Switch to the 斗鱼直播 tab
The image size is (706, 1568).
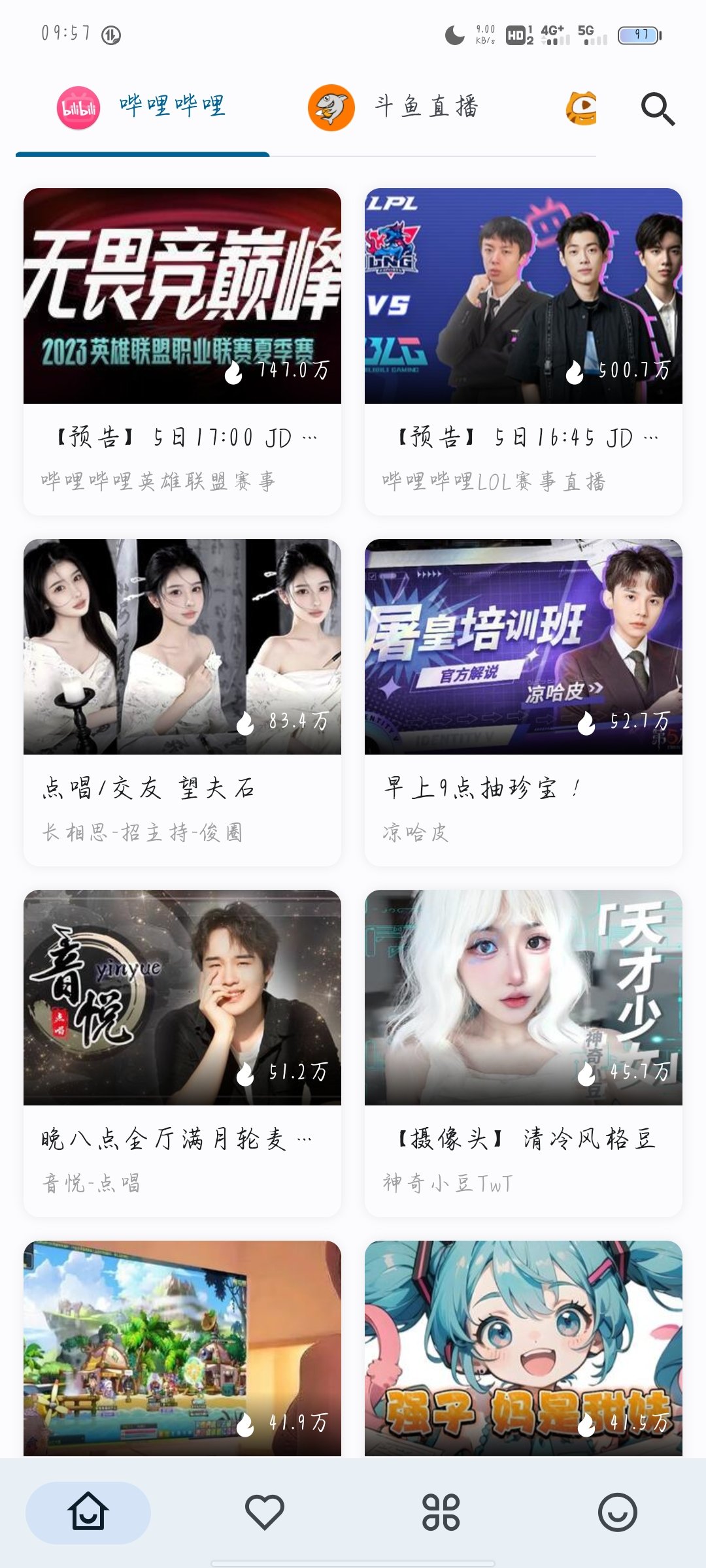tap(394, 107)
